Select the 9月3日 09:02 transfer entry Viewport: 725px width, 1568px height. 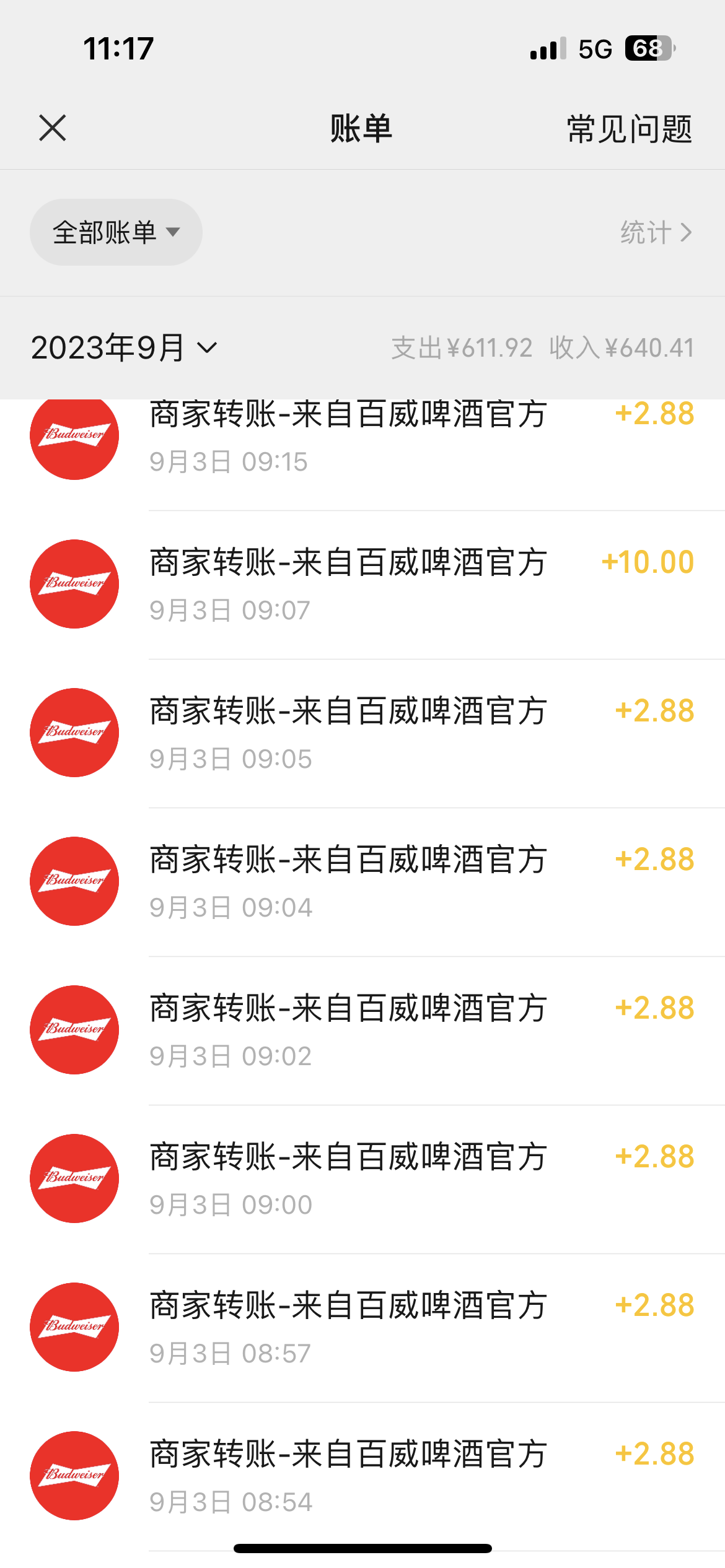(362, 1031)
